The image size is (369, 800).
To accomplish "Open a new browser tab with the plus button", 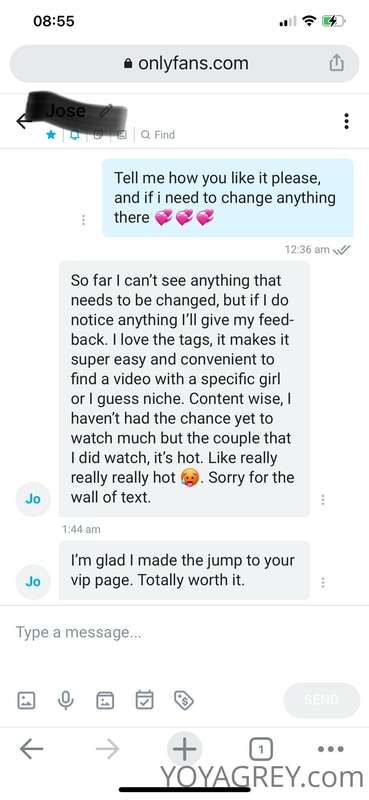I will coord(184,749).
